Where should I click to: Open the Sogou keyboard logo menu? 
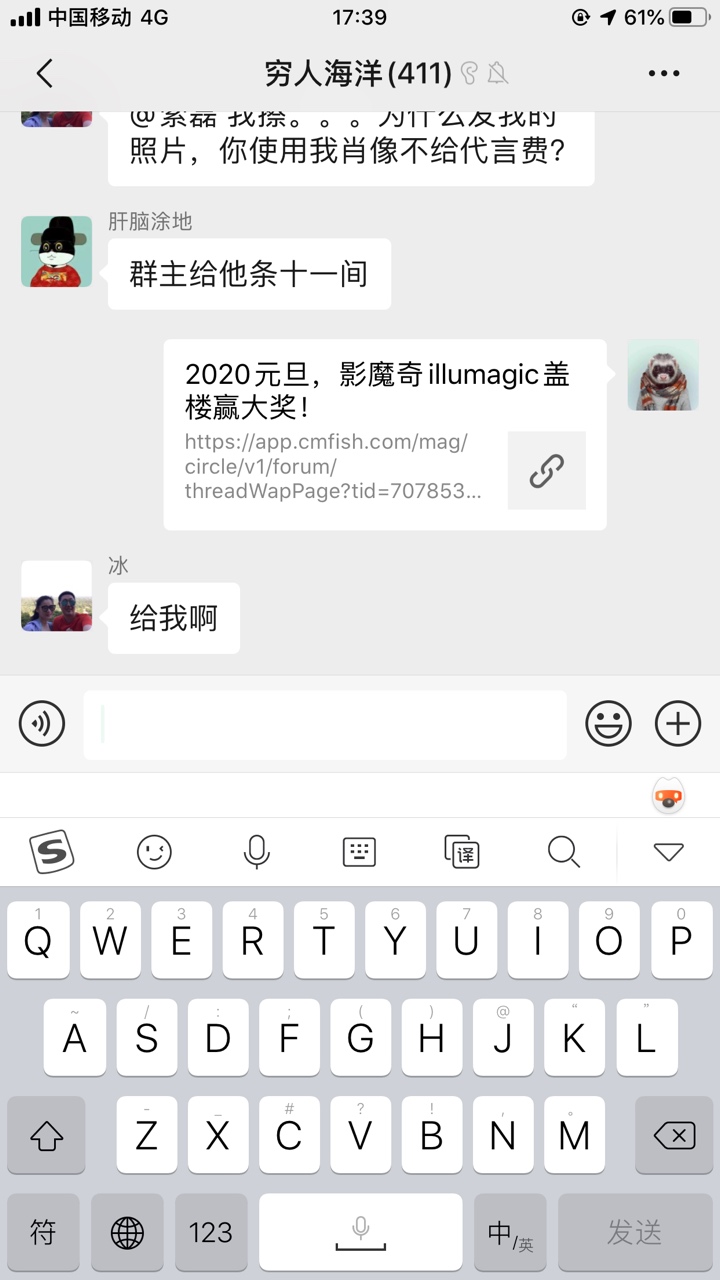pyautogui.click(x=52, y=852)
